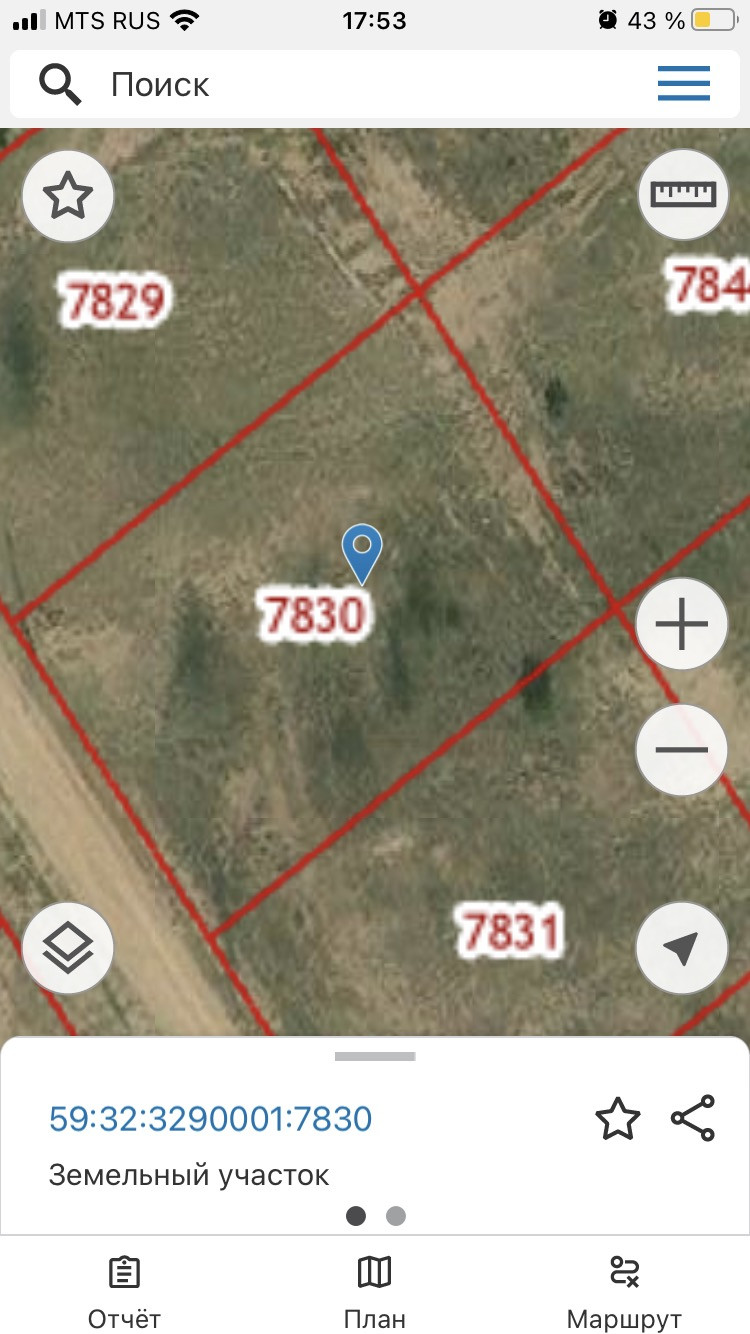Open favorites with the star map button
The height and width of the screenshot is (1334, 750).
[x=68, y=197]
